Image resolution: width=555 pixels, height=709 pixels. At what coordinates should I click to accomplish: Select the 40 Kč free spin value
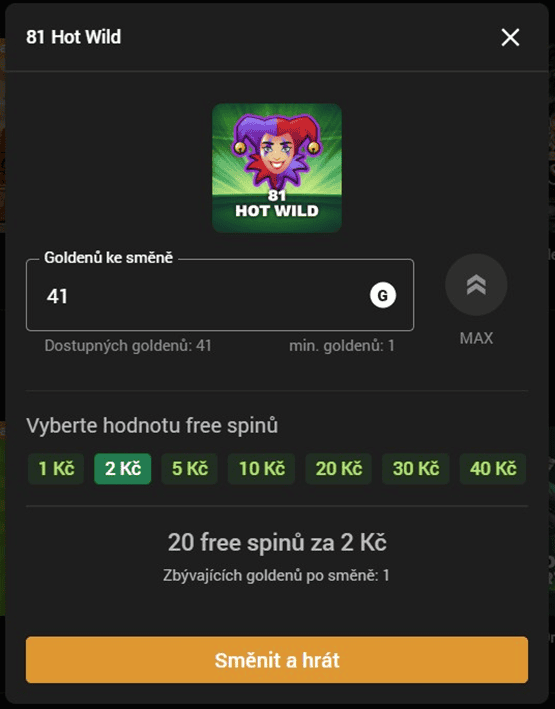tap(493, 468)
